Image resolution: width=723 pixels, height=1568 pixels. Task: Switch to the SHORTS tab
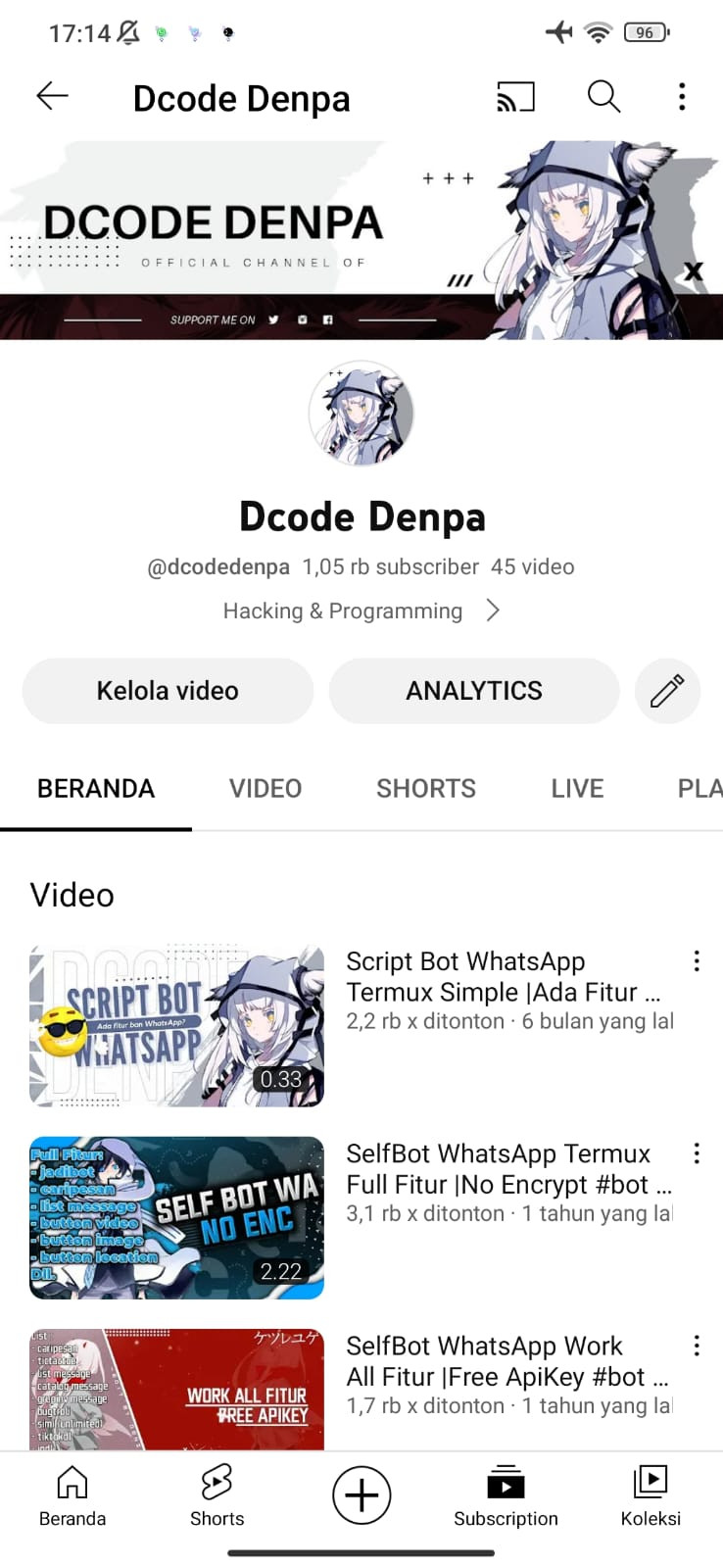[x=426, y=789]
